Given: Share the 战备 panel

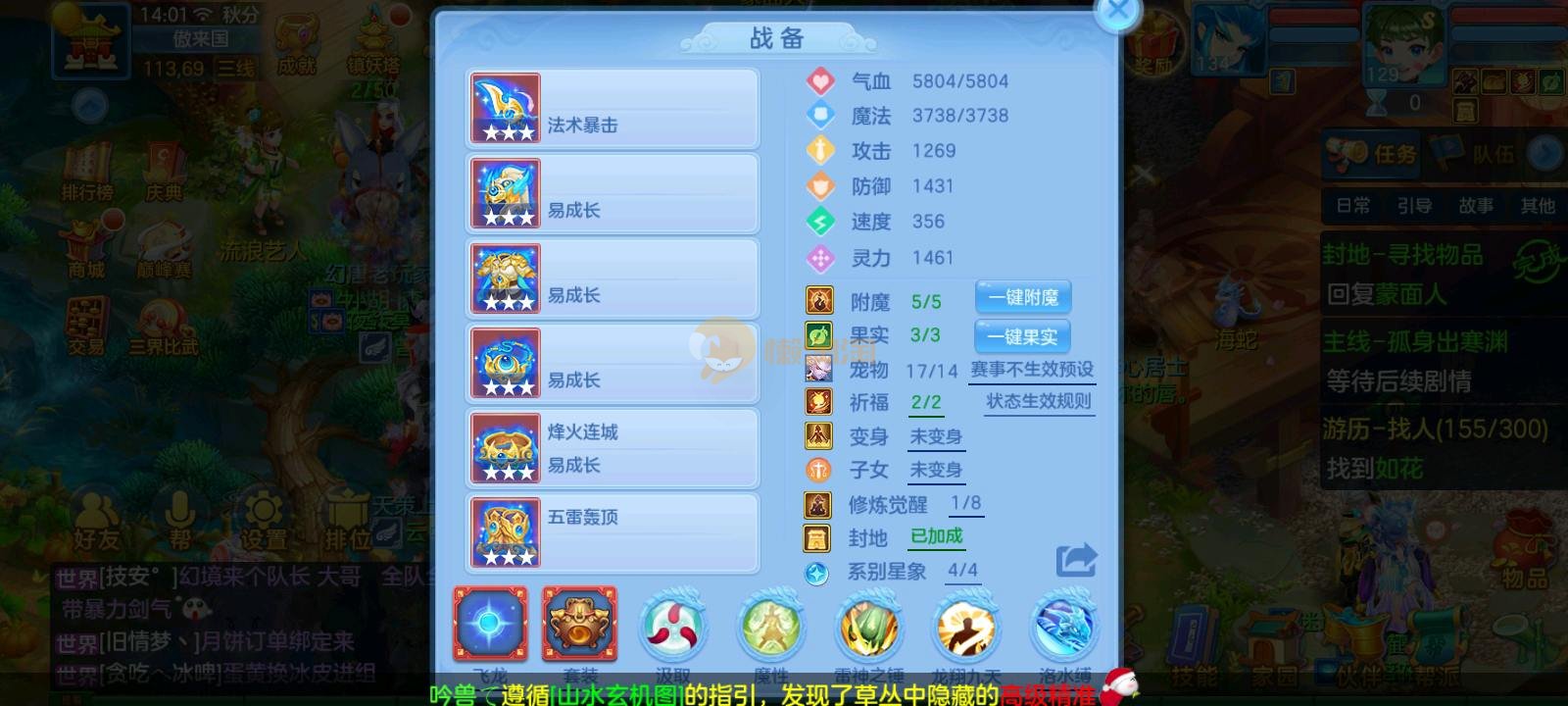Looking at the screenshot, I should click(1076, 560).
